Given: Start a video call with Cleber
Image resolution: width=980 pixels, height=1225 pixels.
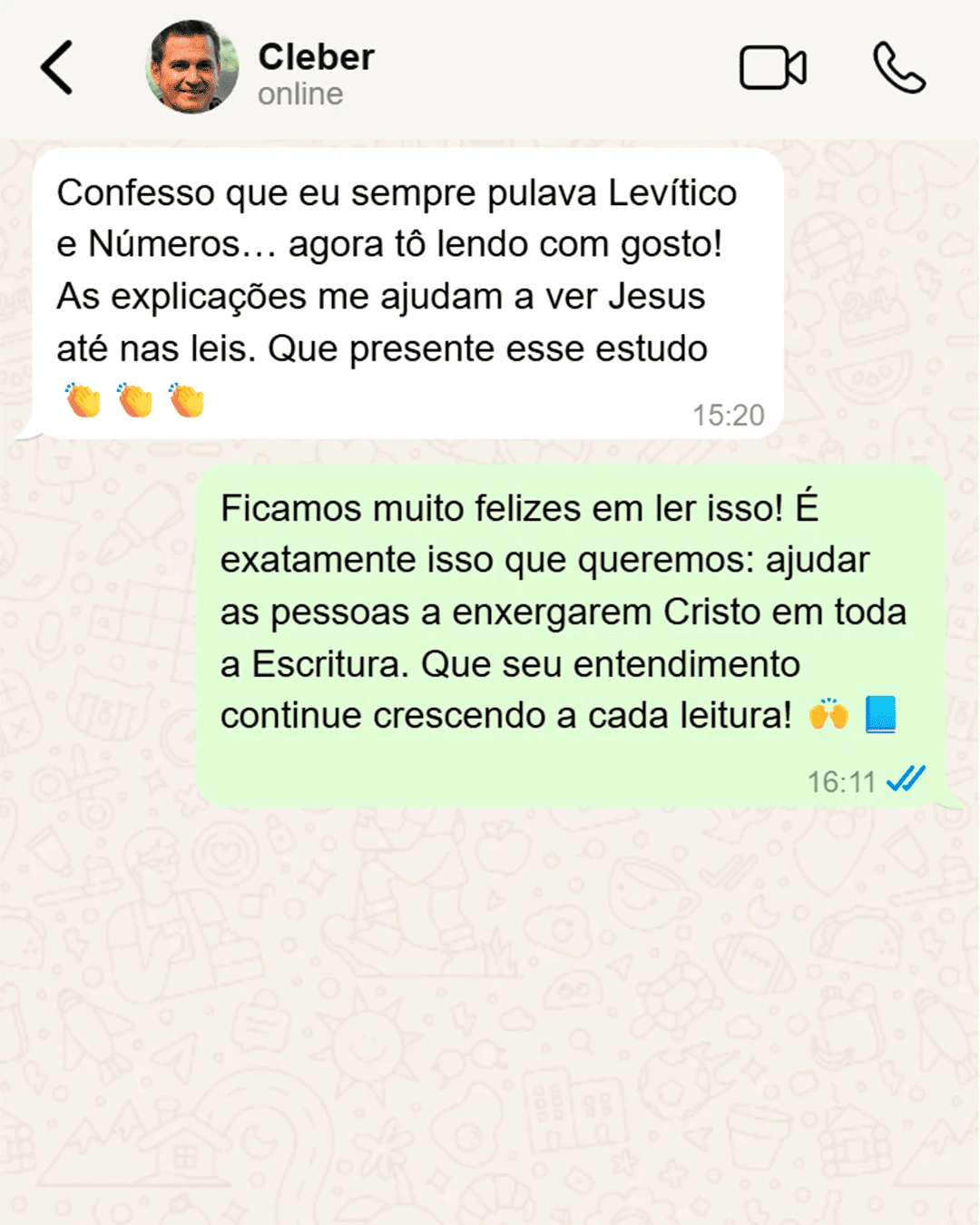Looking at the screenshot, I should tap(772, 68).
